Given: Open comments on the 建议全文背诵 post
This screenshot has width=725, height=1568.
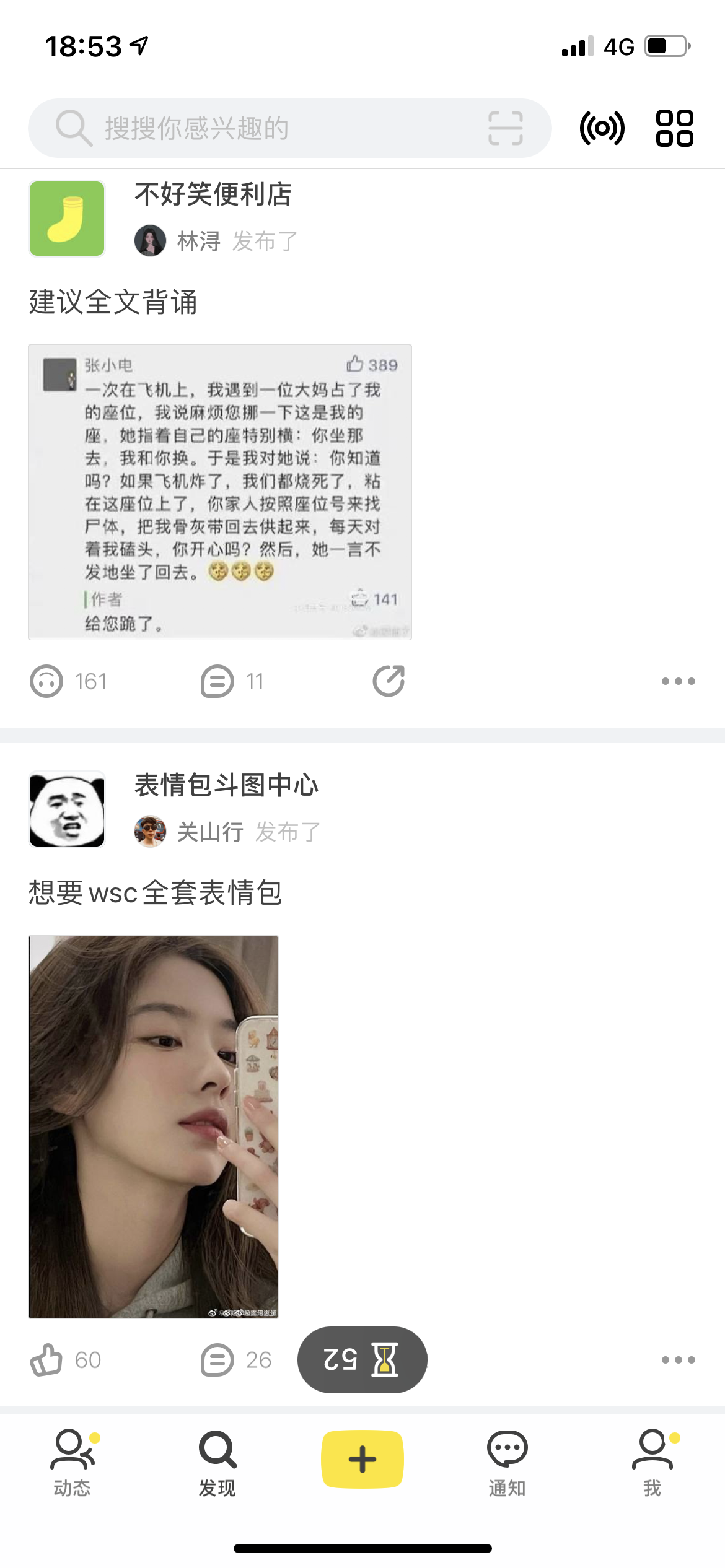Looking at the screenshot, I should (217, 681).
